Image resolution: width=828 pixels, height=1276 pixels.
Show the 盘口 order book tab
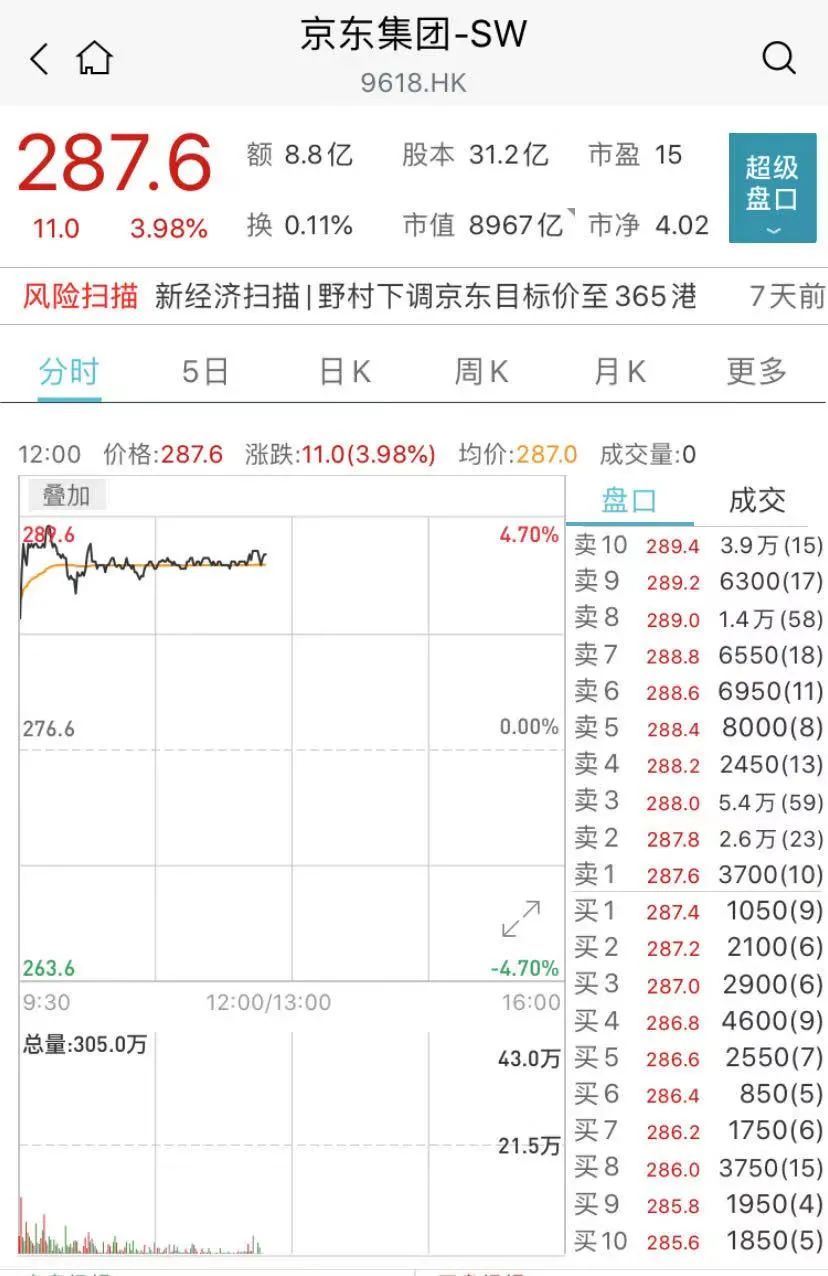(x=629, y=500)
